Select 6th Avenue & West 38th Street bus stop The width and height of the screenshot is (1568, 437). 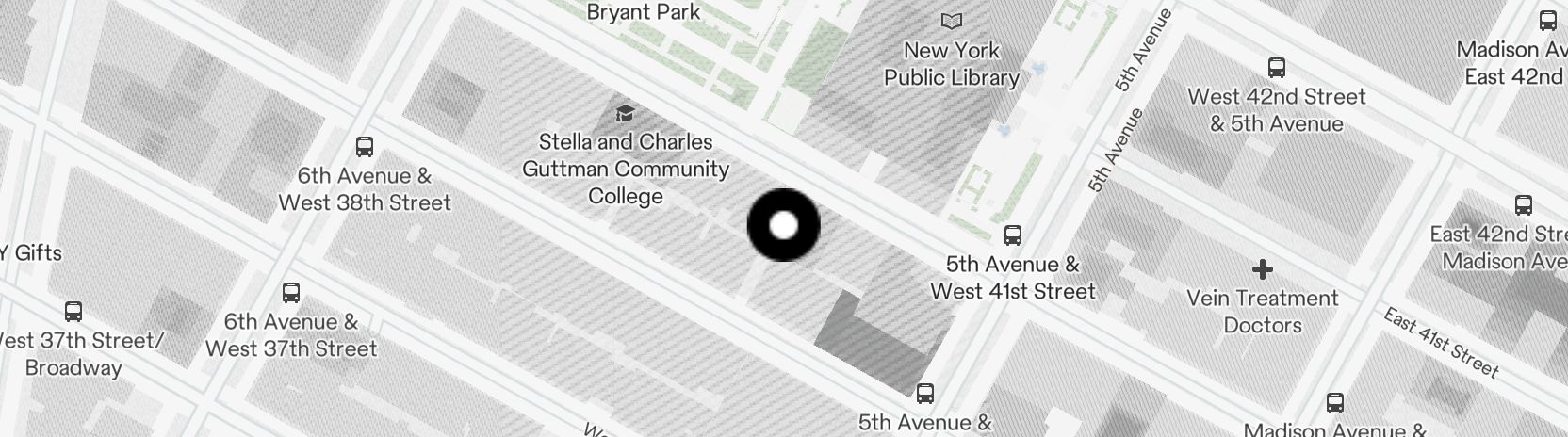click(x=365, y=148)
